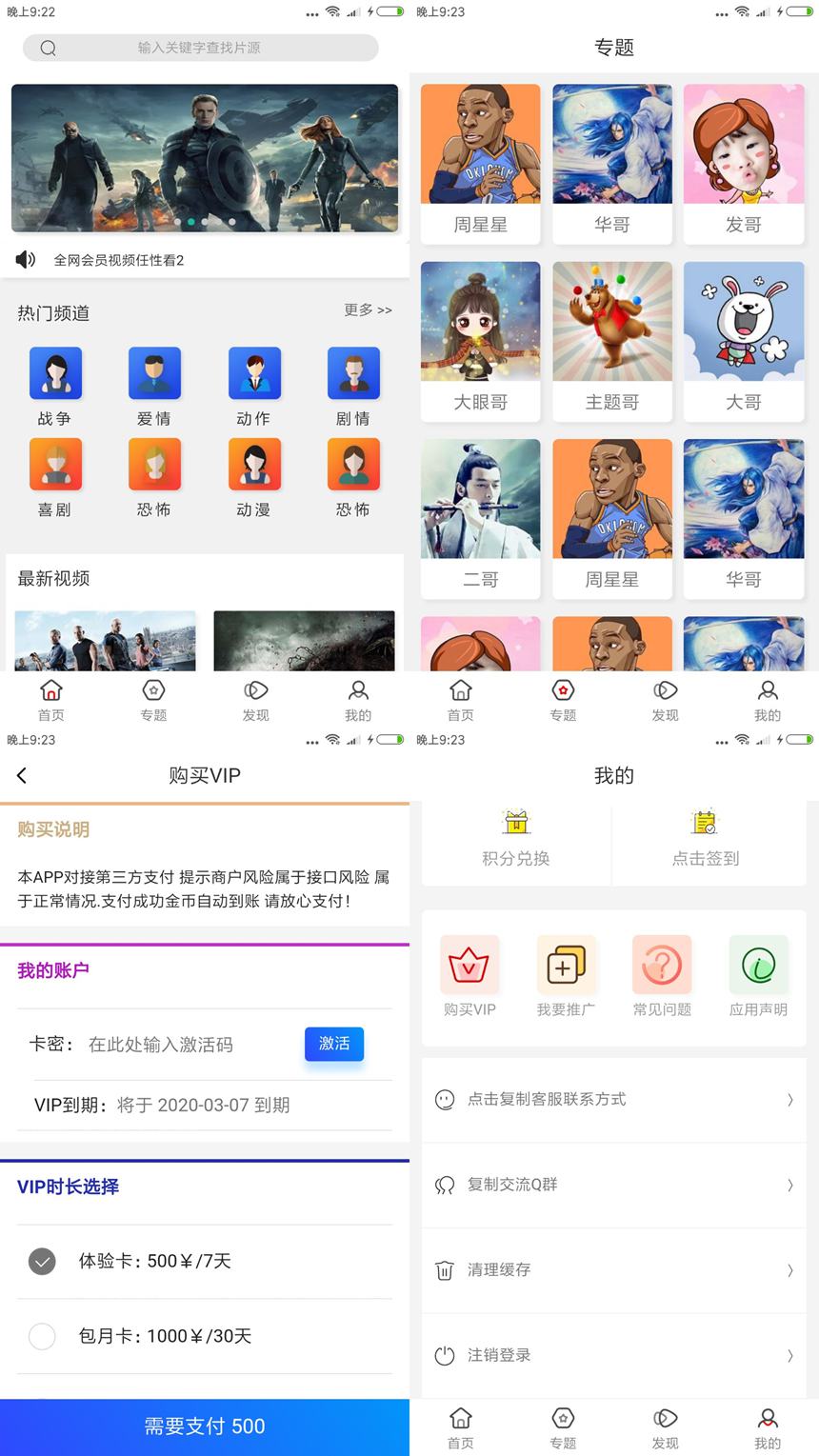Open the 周星星 topic thumbnail

pos(480,143)
